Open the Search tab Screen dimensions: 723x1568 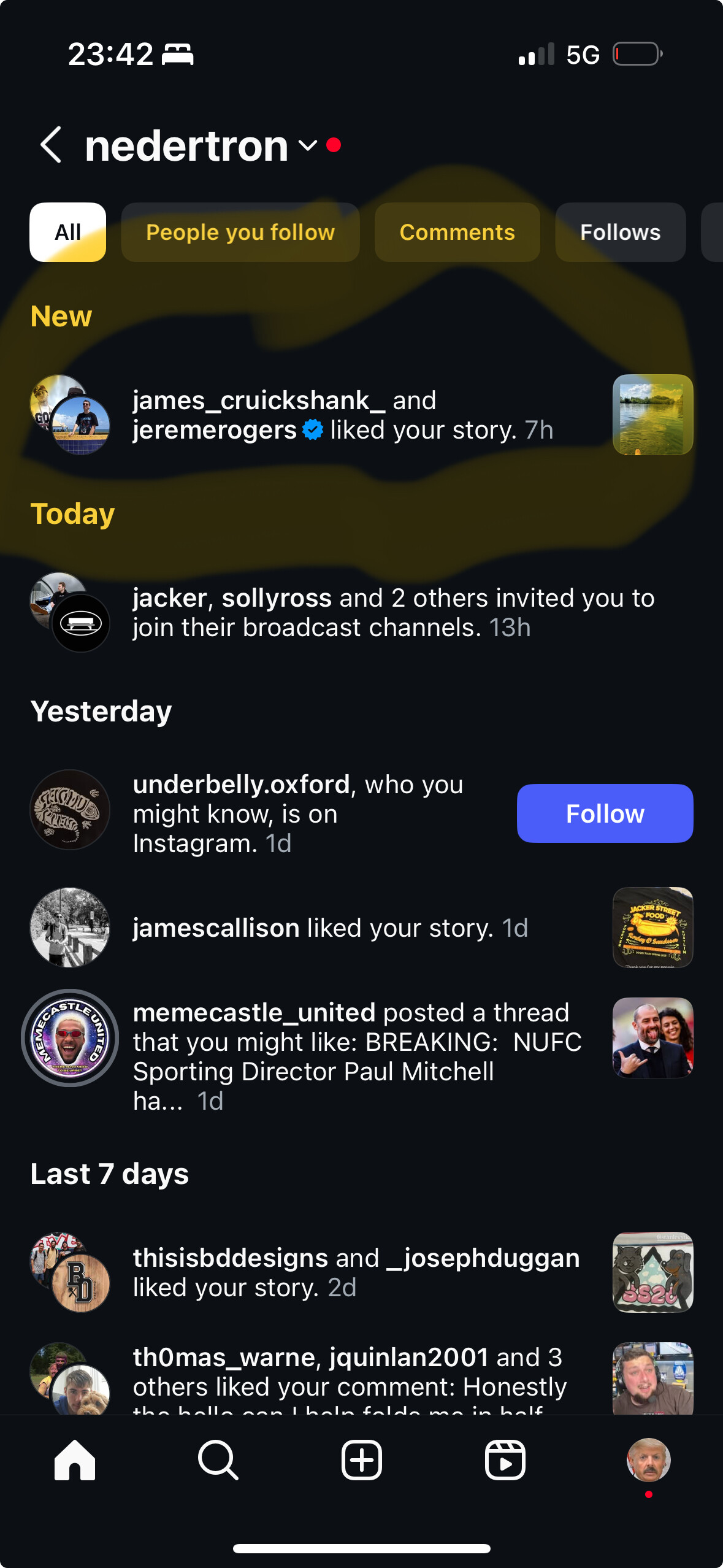pos(218,1460)
